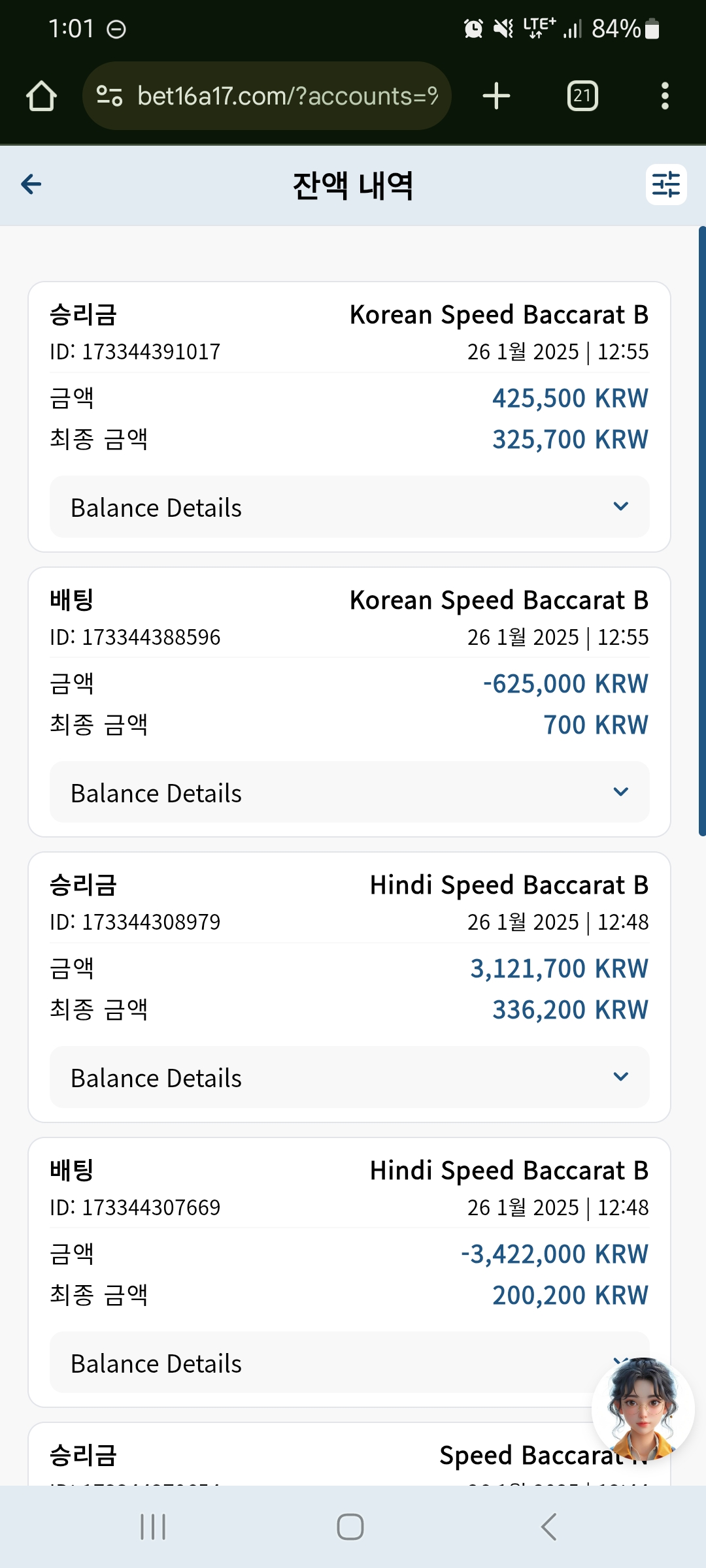The width and height of the screenshot is (706, 1568).
Task: Open system recent apps
Action: click(x=154, y=1527)
